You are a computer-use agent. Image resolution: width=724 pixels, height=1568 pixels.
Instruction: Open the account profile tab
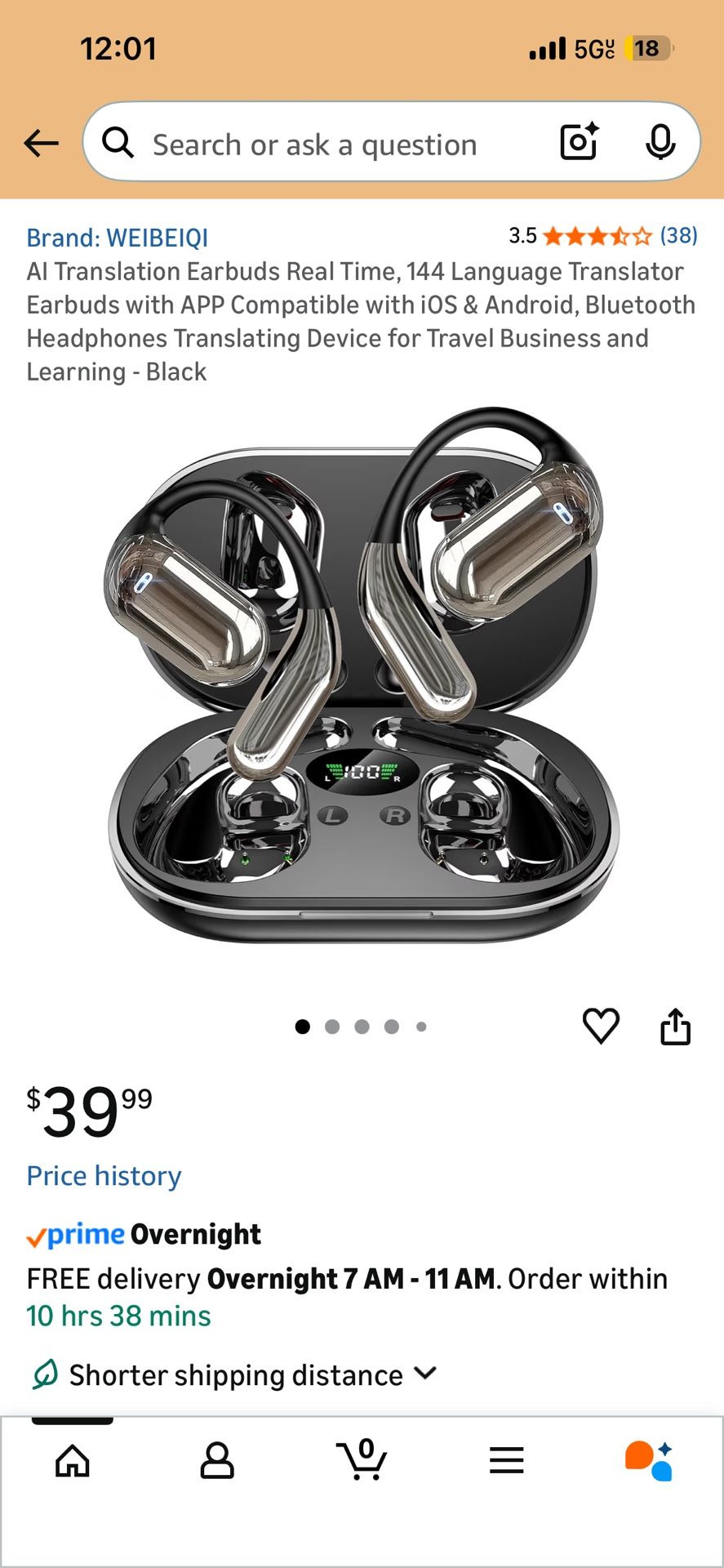[x=217, y=1461]
